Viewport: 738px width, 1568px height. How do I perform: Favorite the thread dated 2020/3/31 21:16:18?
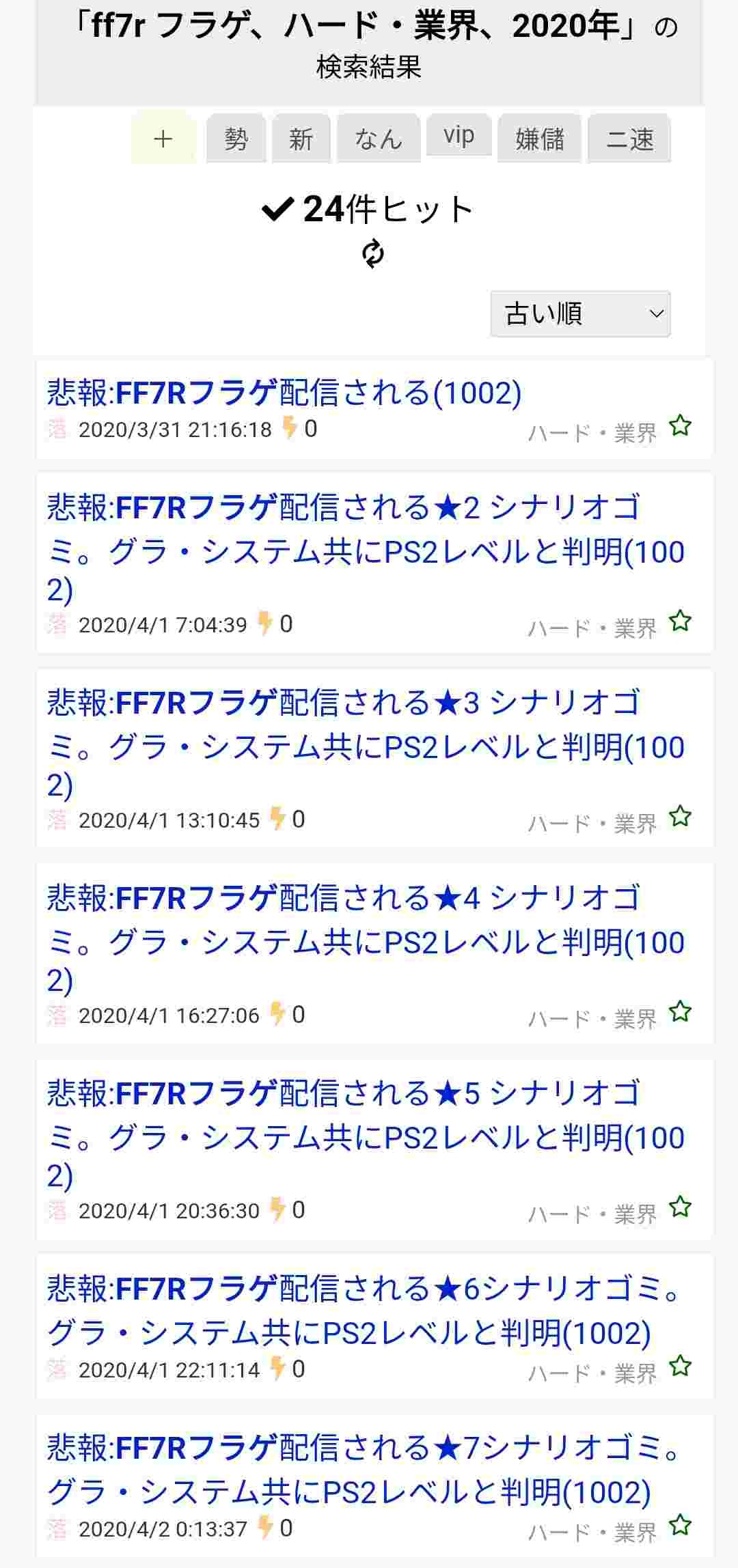click(680, 426)
